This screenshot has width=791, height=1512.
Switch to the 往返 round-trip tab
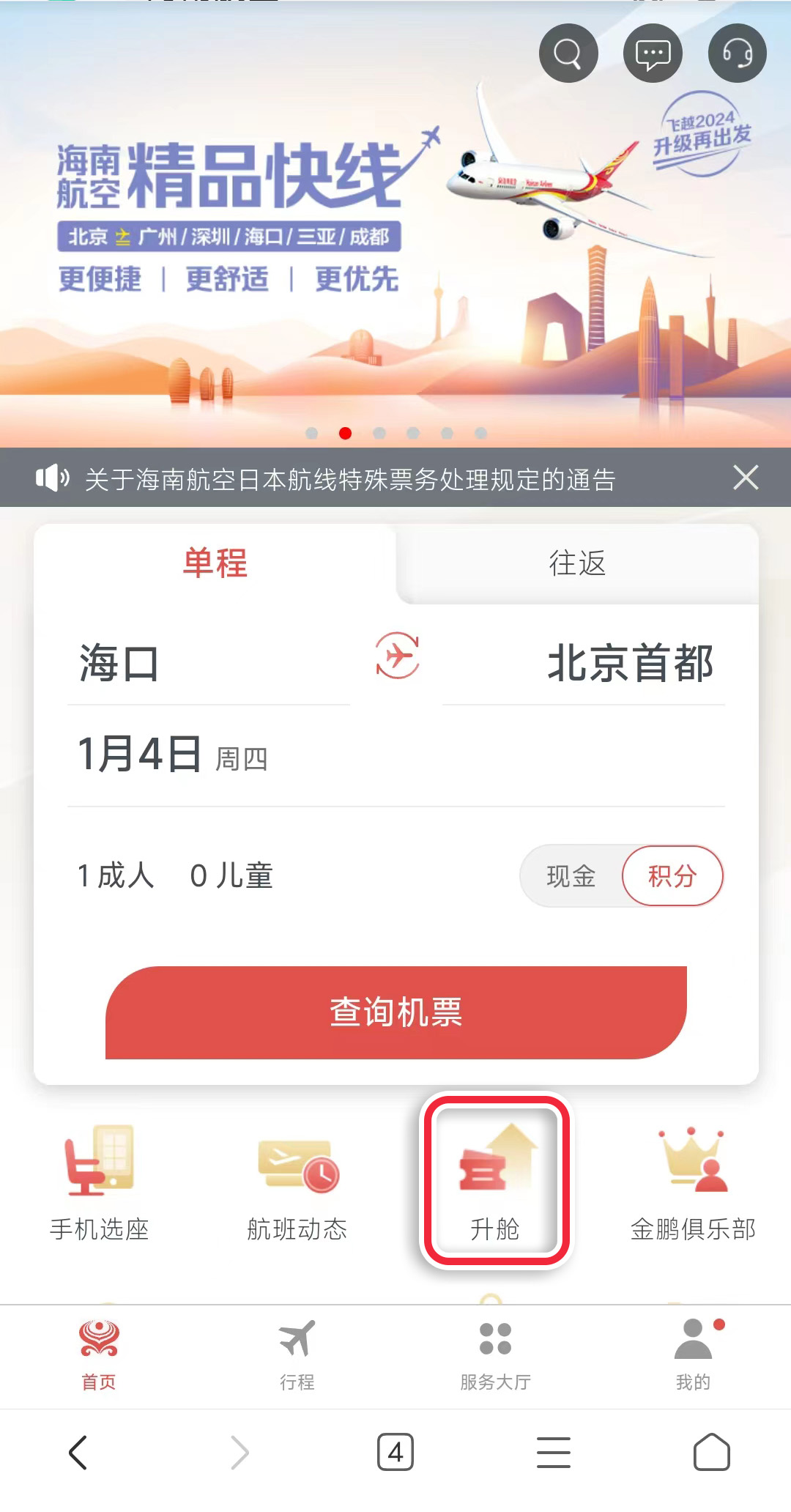[x=577, y=563]
